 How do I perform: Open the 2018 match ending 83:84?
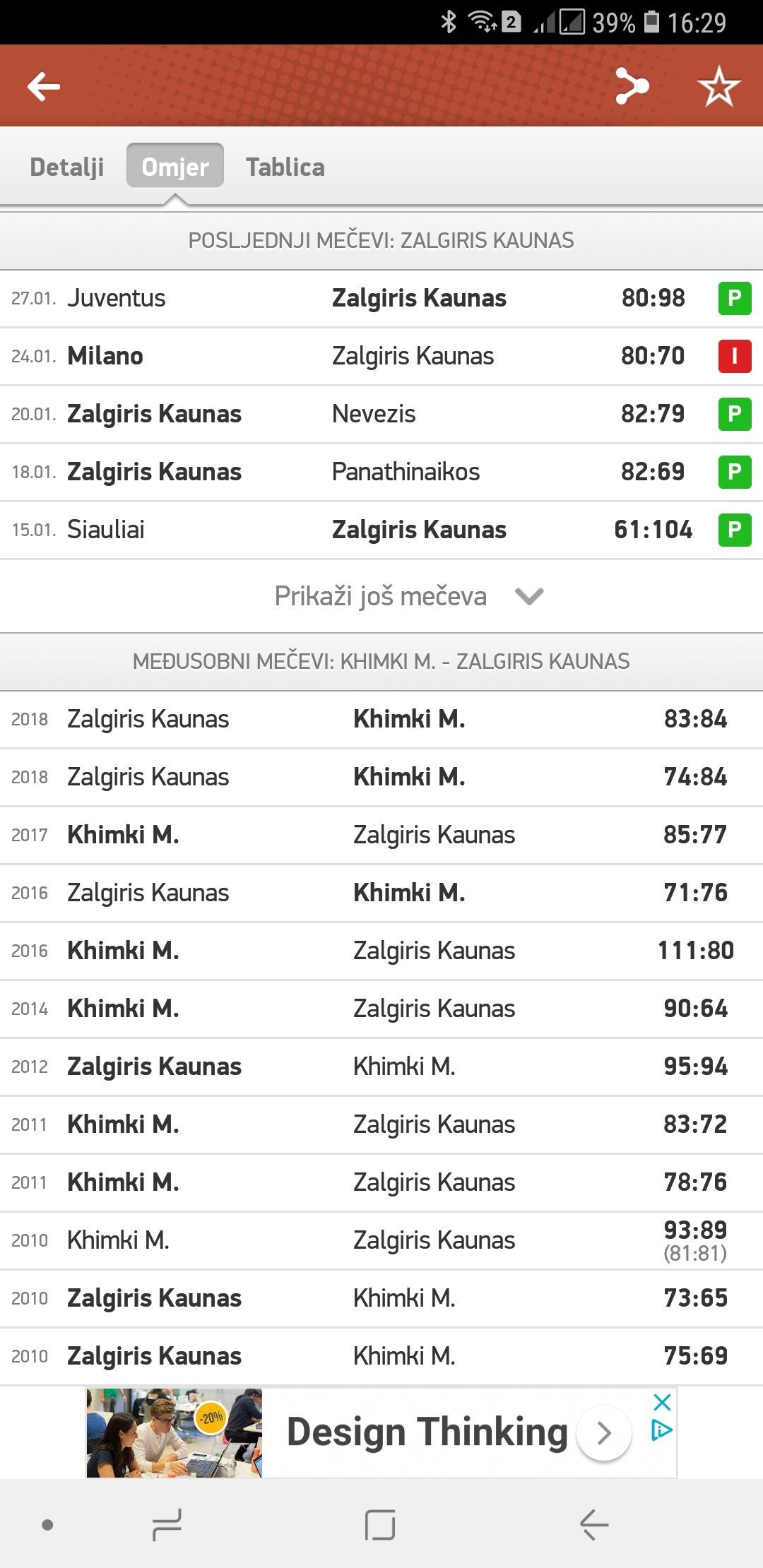[381, 719]
